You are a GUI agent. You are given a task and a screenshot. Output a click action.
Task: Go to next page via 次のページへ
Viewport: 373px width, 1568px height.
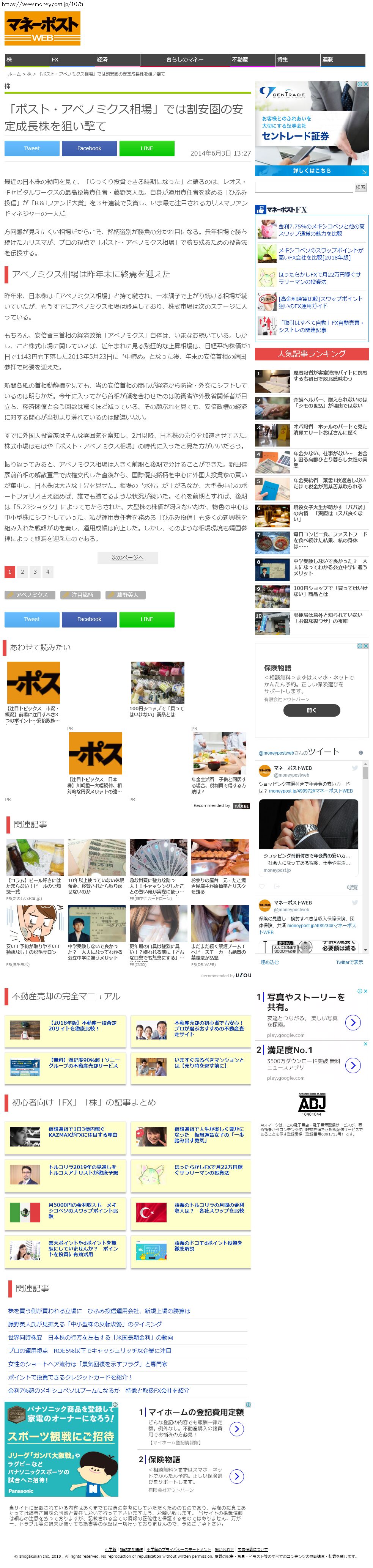point(128,558)
